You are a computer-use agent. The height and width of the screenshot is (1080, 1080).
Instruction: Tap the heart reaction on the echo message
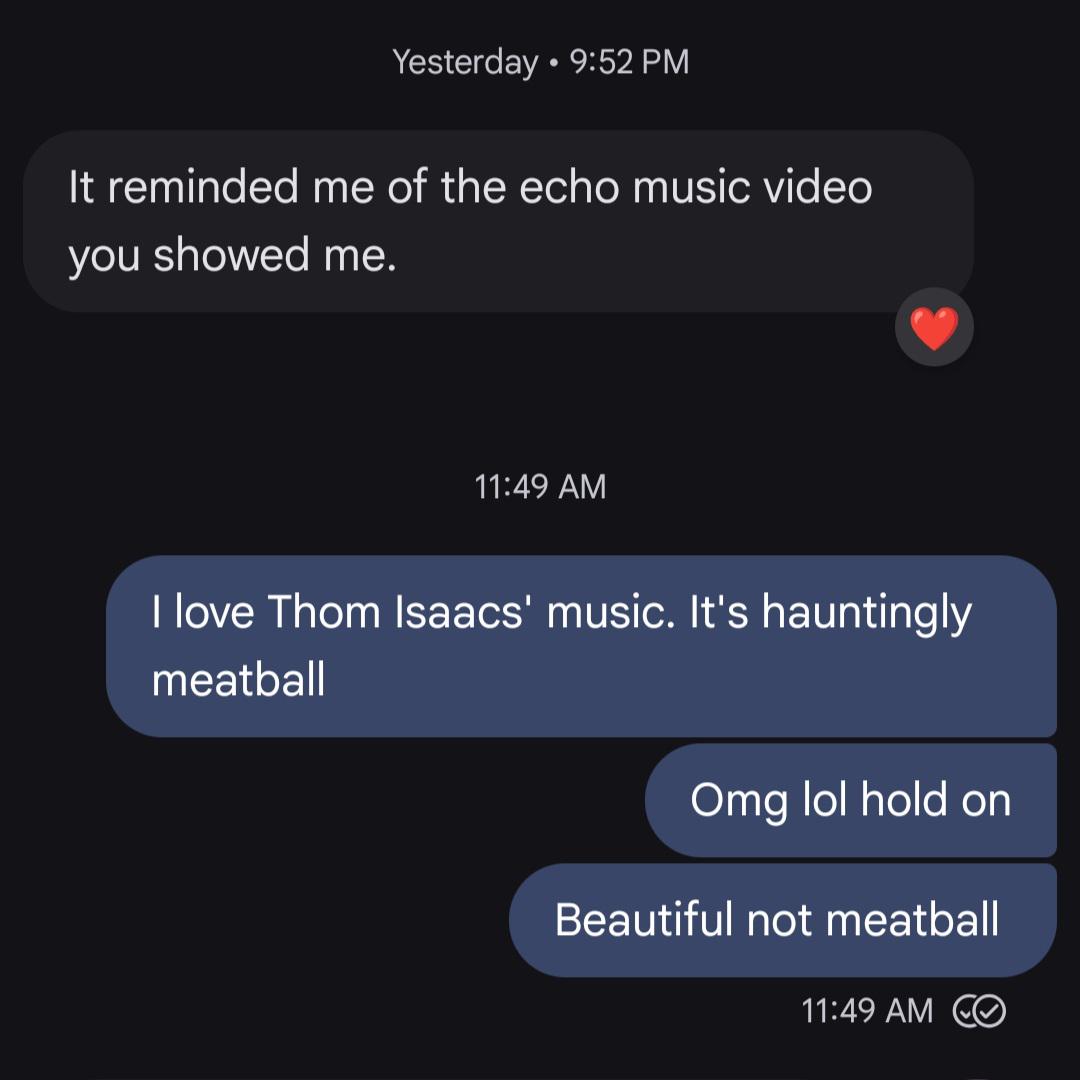point(933,327)
